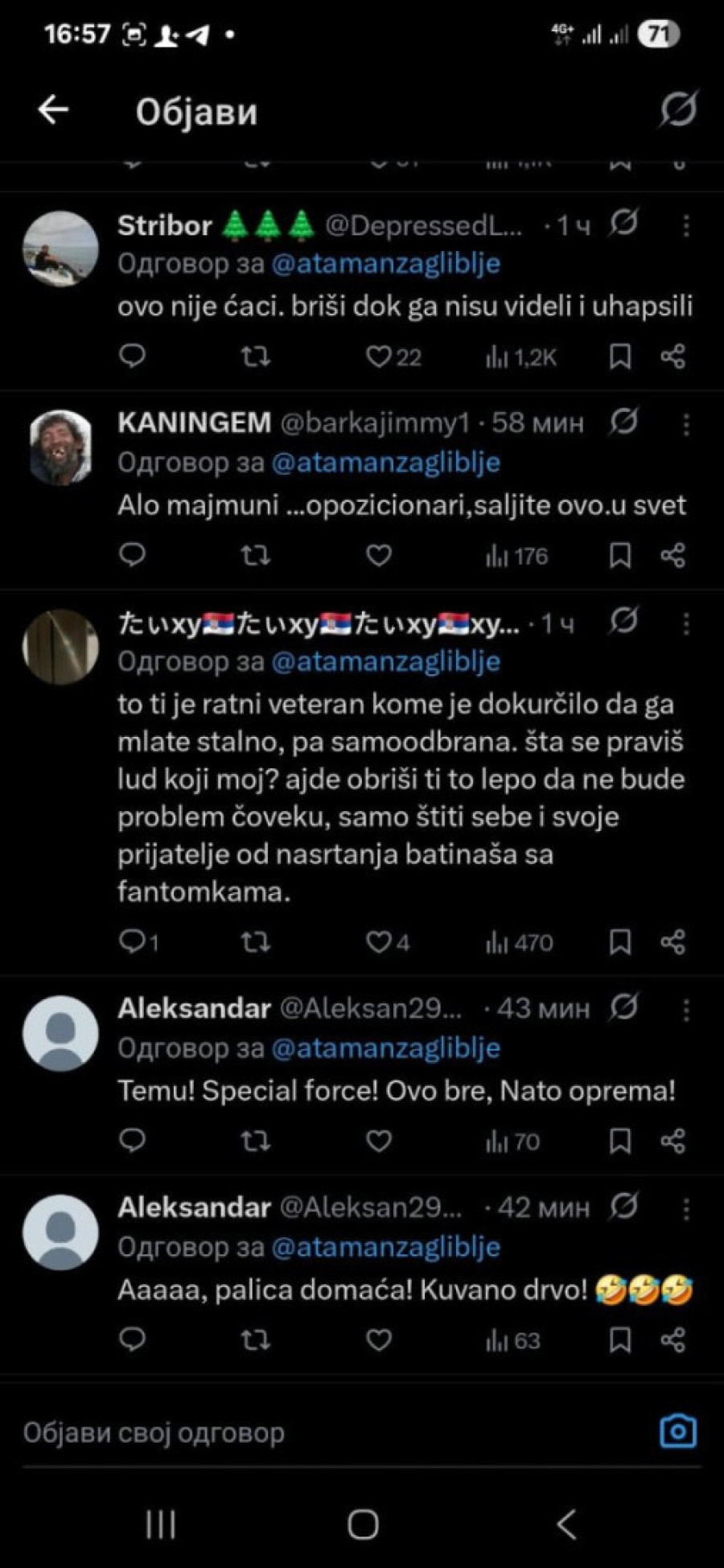Repost Aleksandar's "palica domaća" reply
This screenshot has width=724, height=1568.
point(256,1340)
